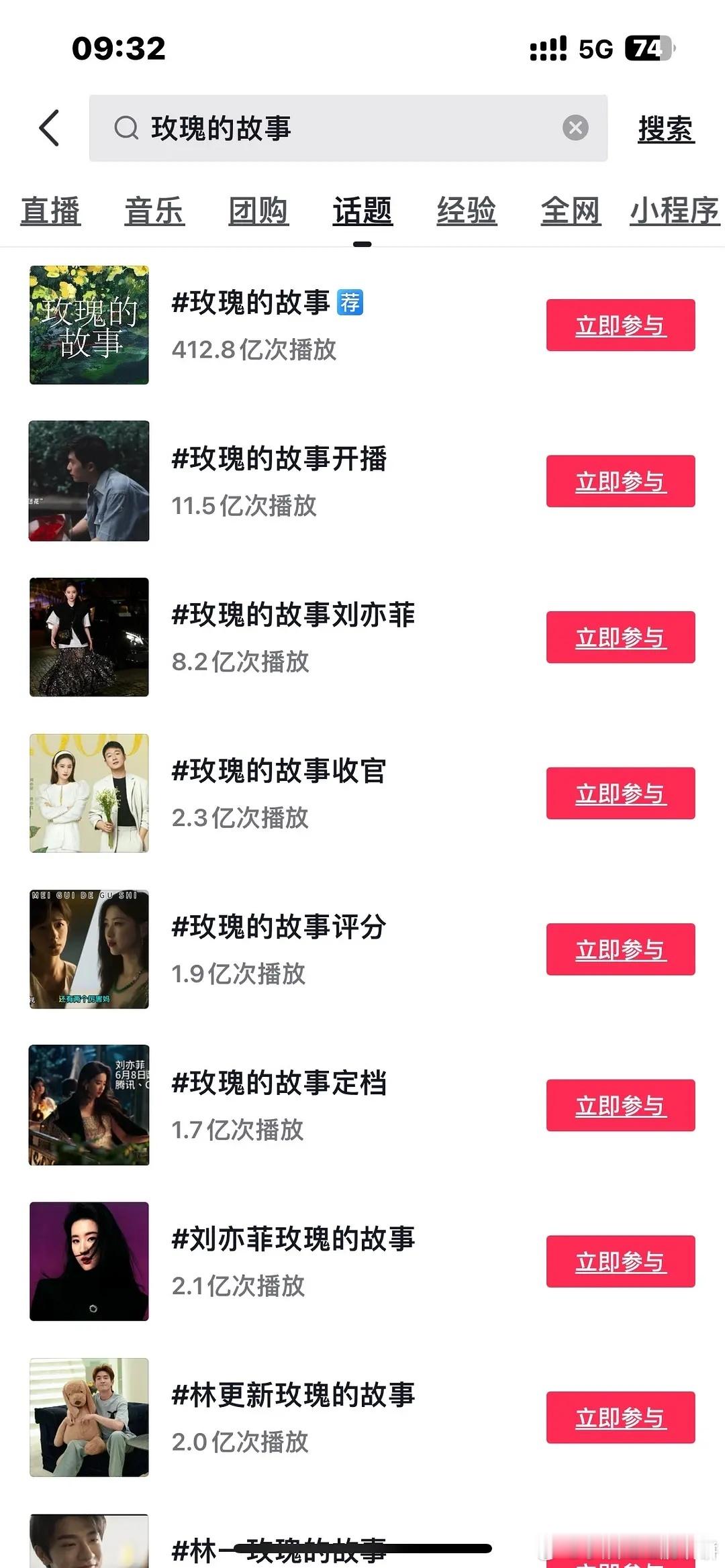Switch to the 音乐 tab
The image size is (725, 1568).
click(154, 211)
